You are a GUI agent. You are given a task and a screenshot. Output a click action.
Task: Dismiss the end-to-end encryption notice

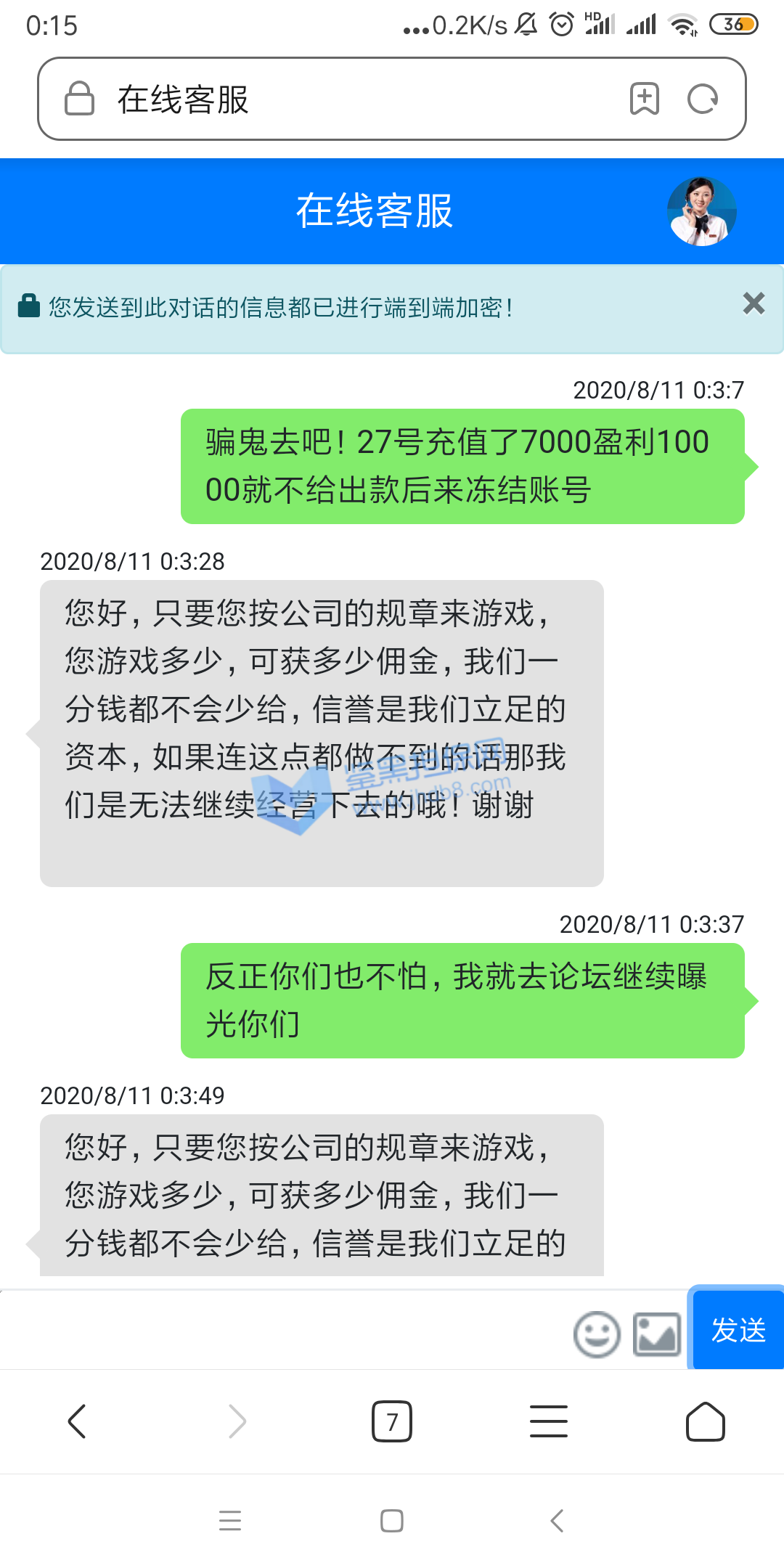point(754,303)
